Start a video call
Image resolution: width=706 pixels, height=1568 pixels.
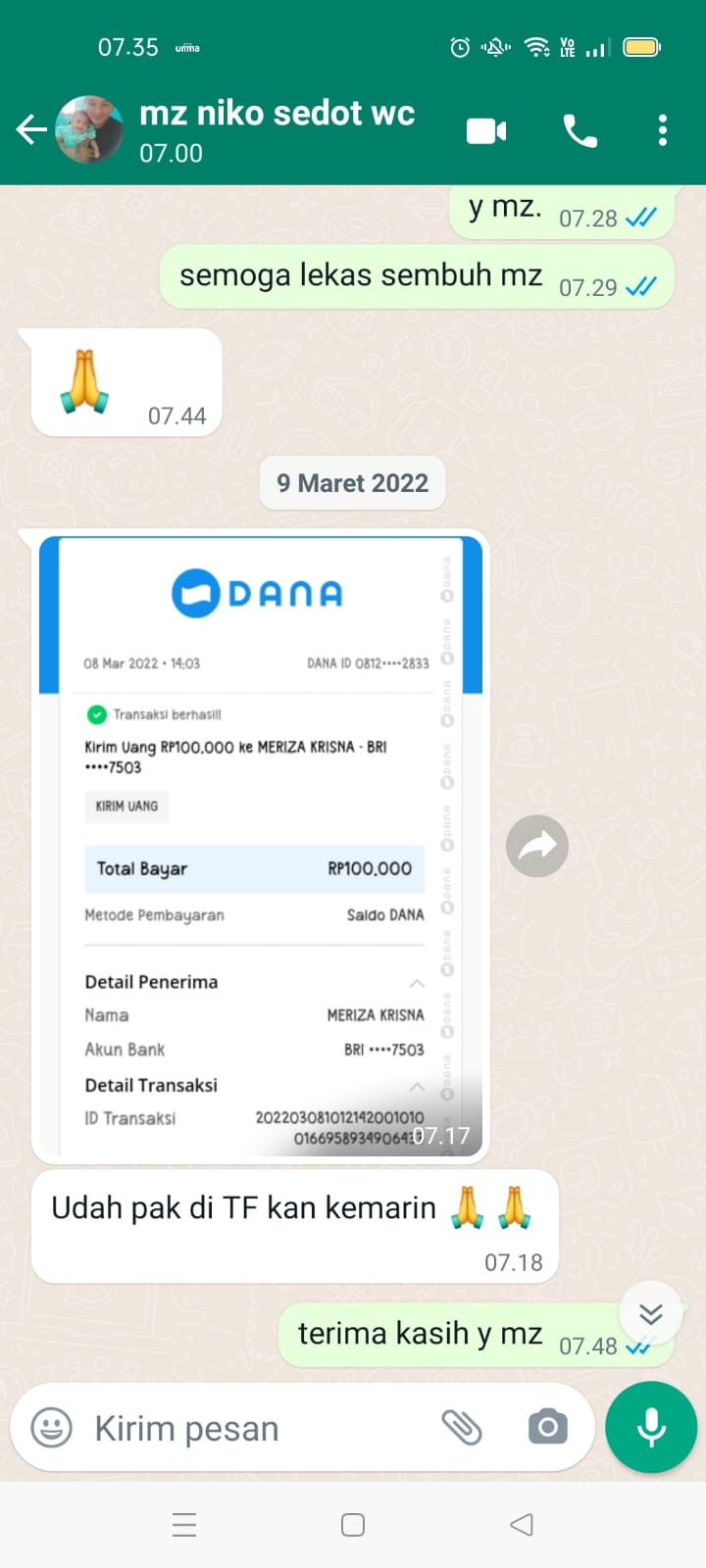pyautogui.click(x=486, y=130)
